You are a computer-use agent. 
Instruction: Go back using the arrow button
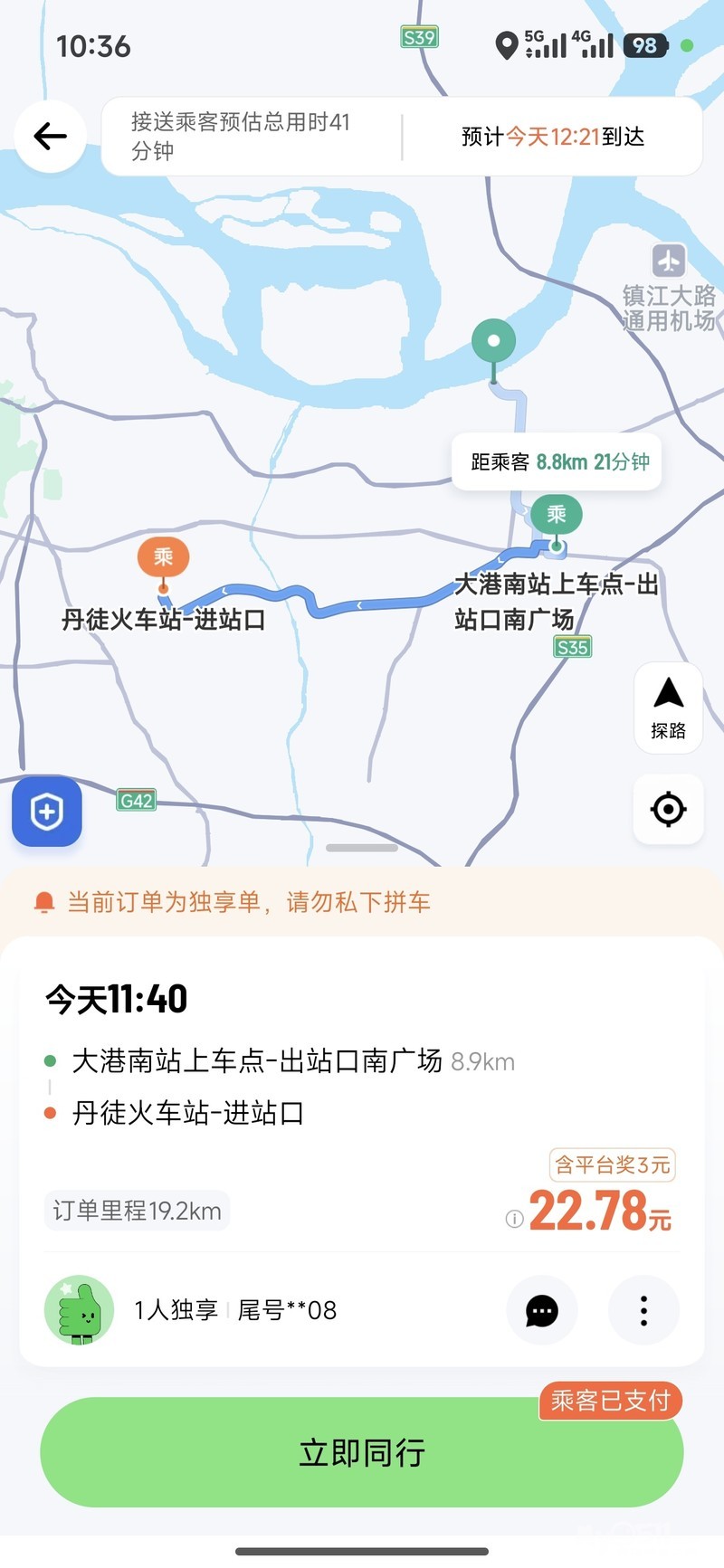51,137
